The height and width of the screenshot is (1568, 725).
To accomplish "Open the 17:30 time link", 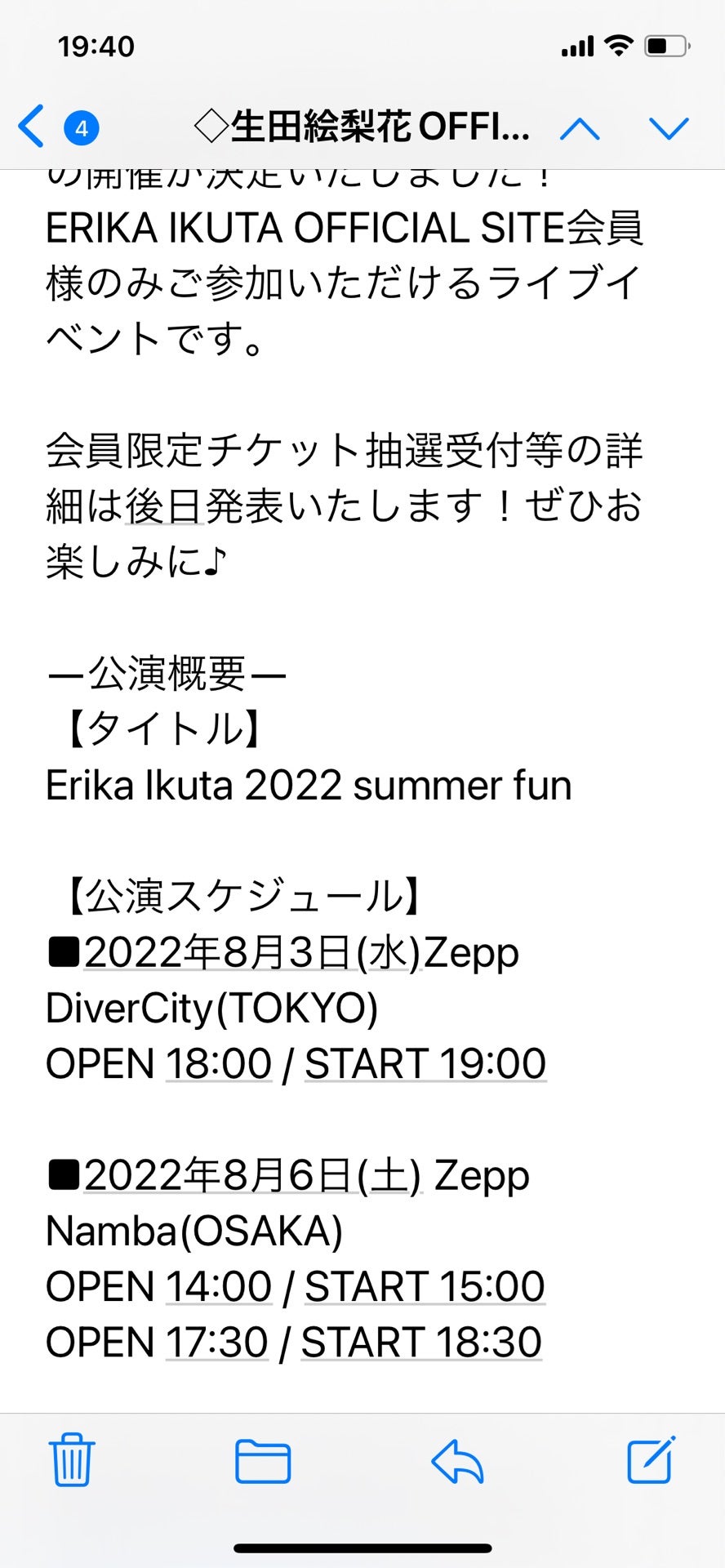I will click(217, 1343).
